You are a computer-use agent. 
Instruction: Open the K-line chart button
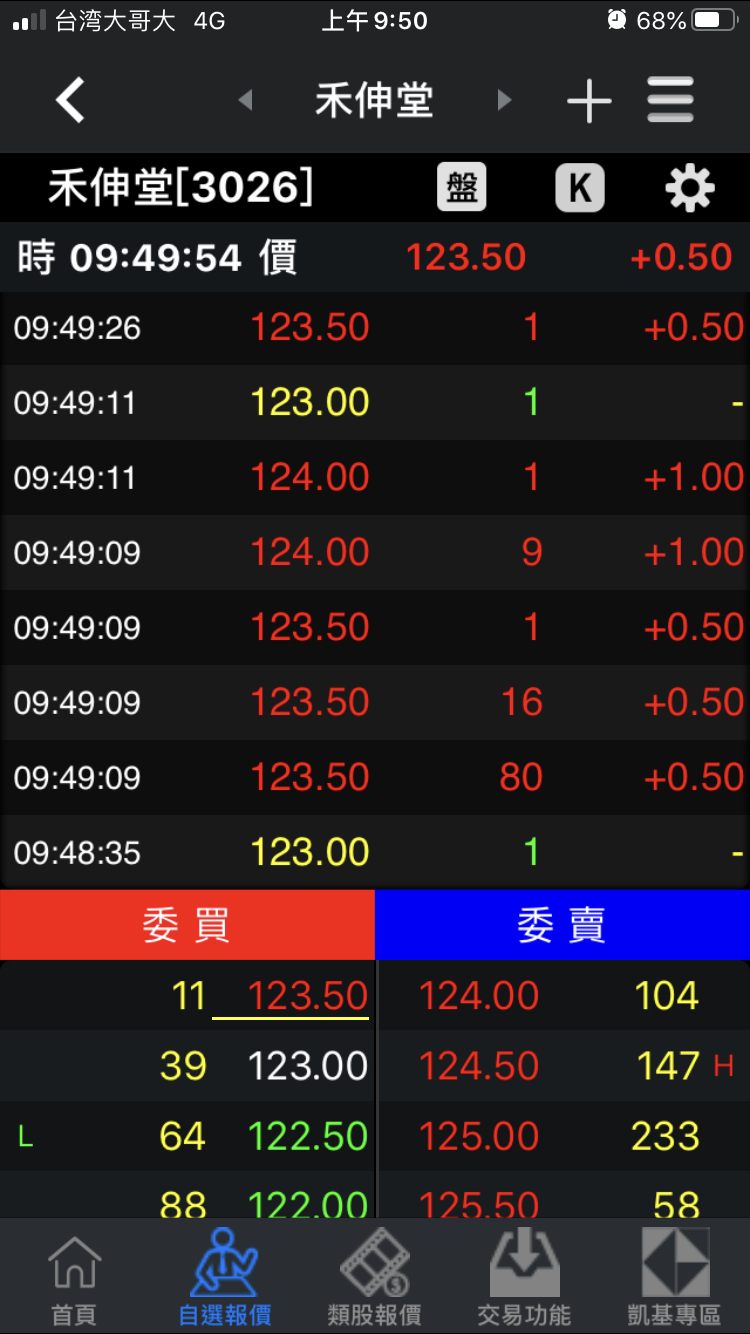coord(580,187)
